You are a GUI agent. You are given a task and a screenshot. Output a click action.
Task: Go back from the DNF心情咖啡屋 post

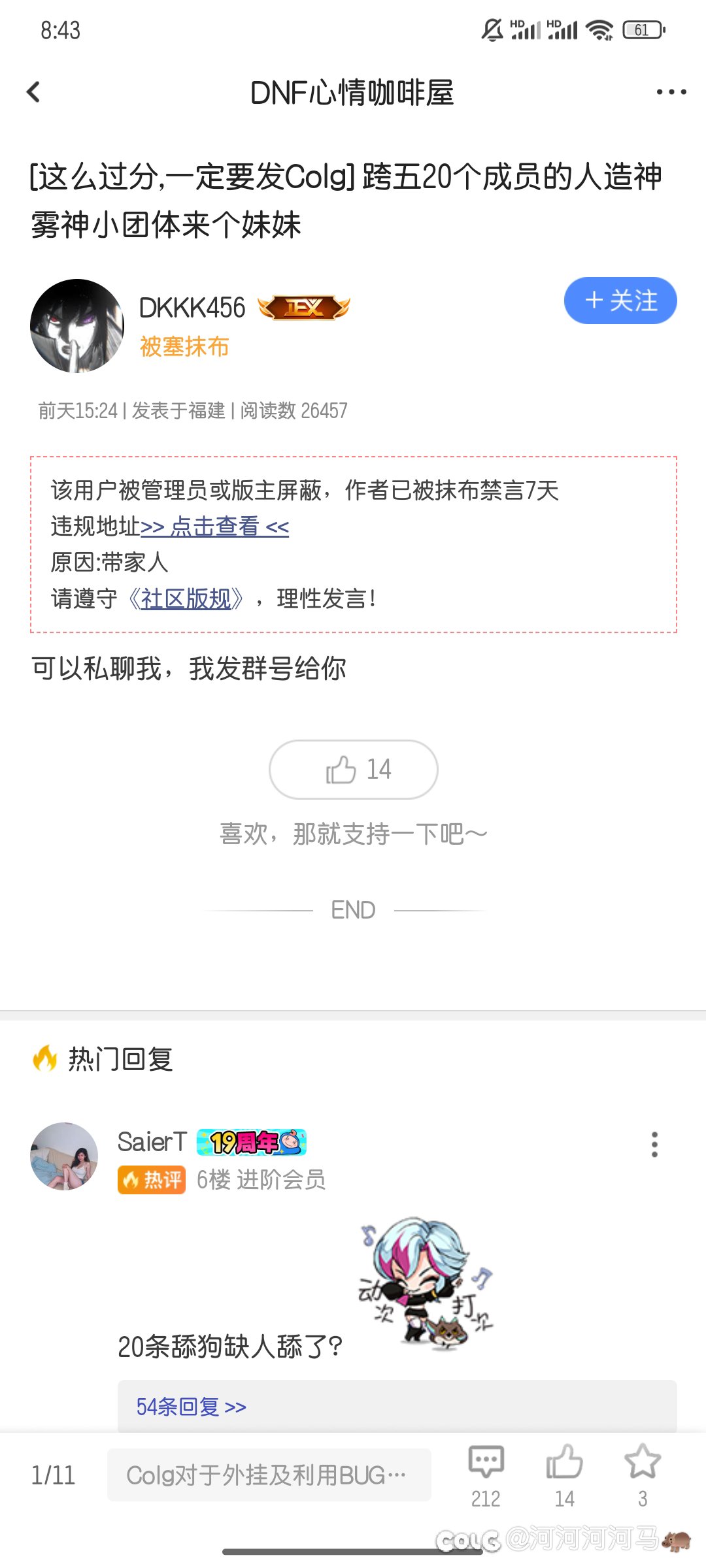click(34, 92)
